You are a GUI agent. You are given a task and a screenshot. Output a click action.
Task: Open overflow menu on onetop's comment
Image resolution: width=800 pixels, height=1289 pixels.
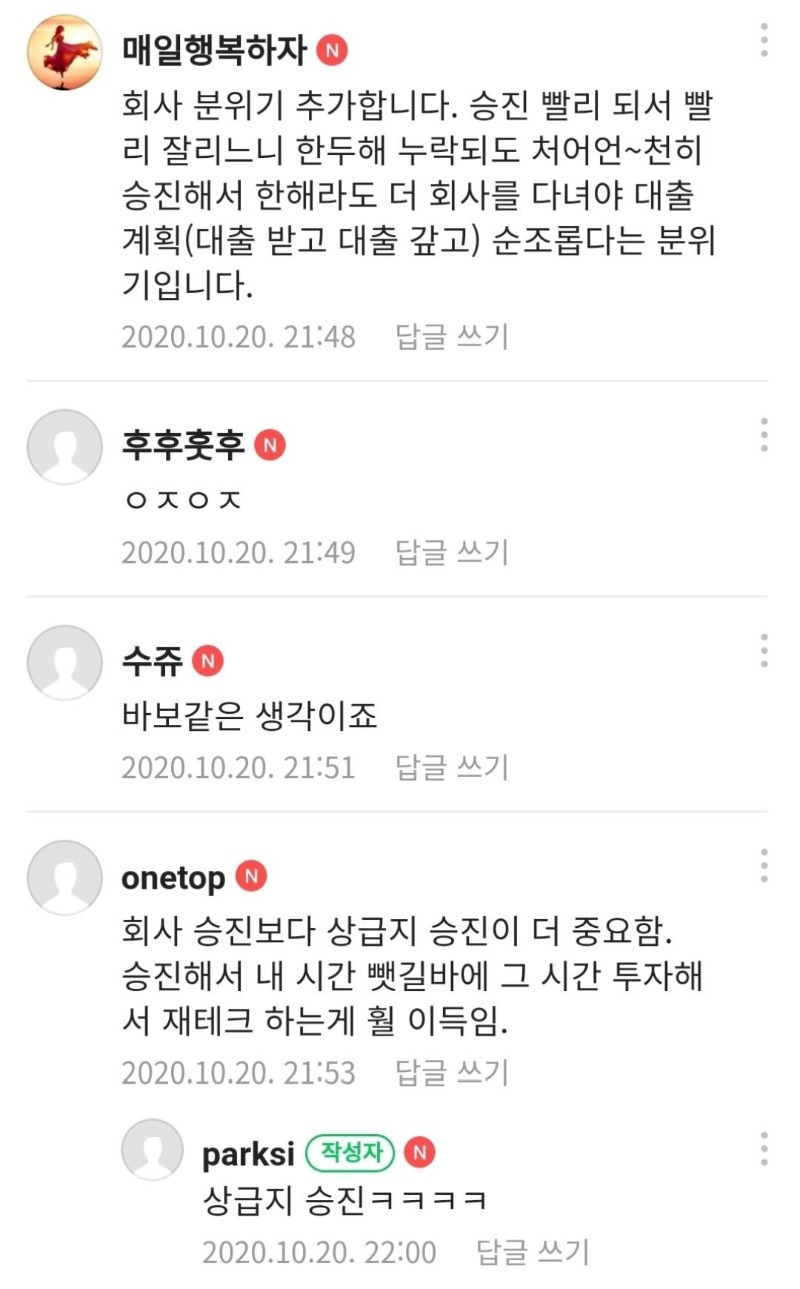[764, 866]
